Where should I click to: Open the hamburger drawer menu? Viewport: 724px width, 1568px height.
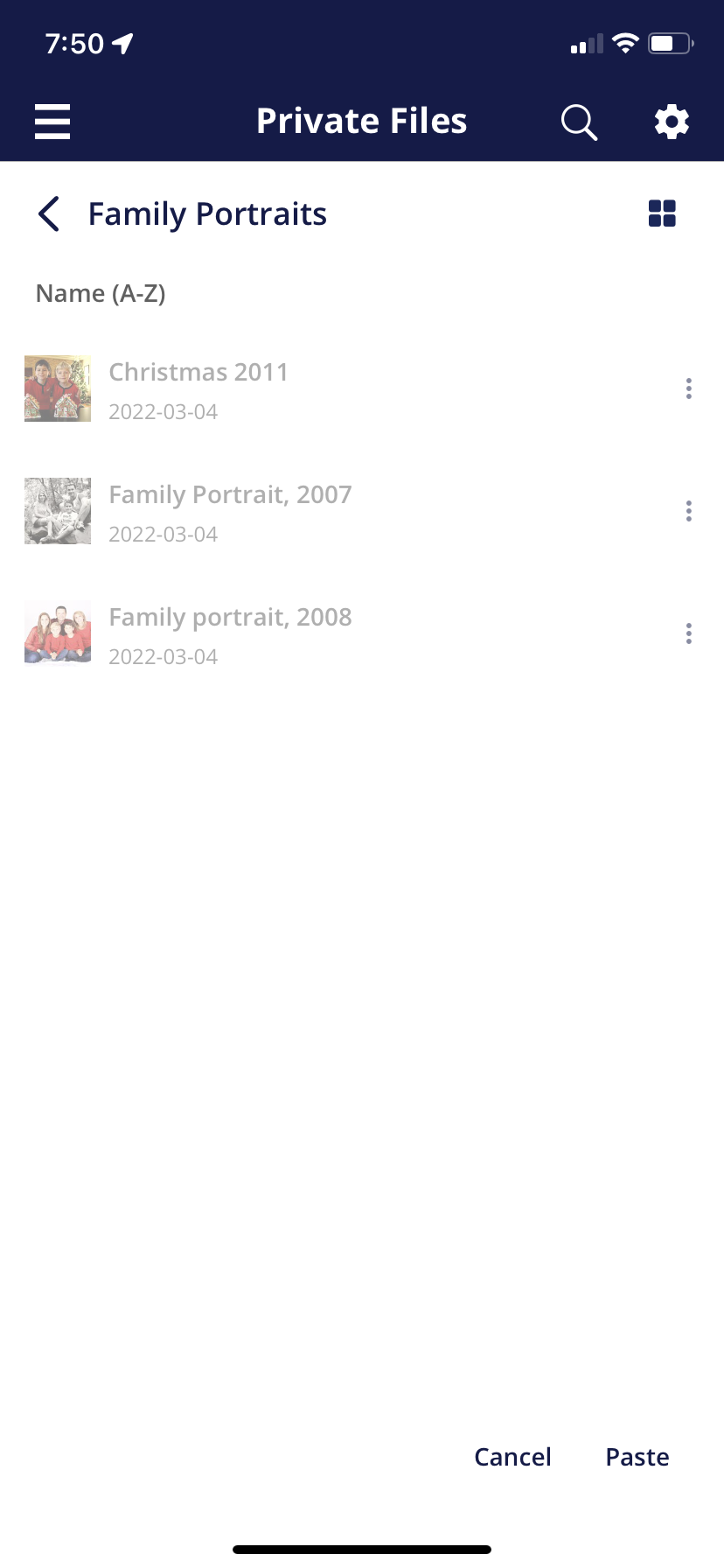52,122
